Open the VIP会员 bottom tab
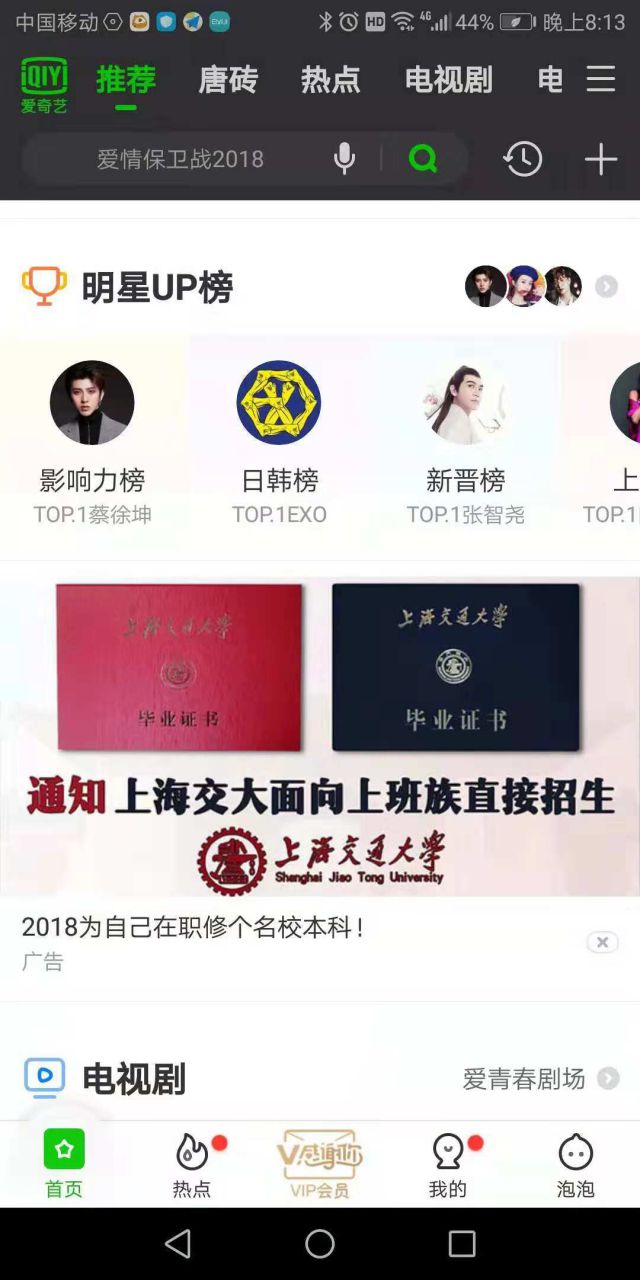This screenshot has height=1280, width=640. tap(320, 1165)
